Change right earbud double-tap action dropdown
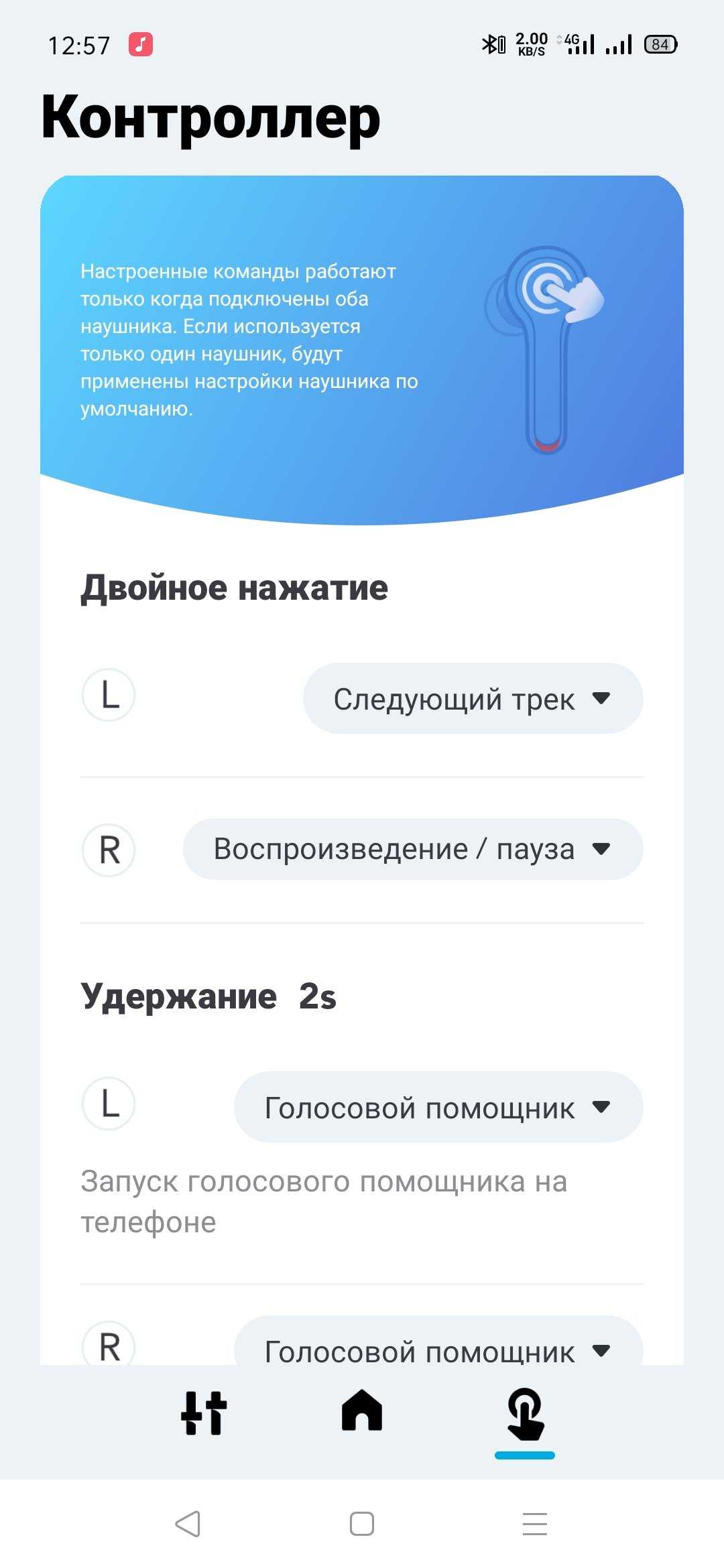The width and height of the screenshot is (724, 1568). [x=412, y=849]
